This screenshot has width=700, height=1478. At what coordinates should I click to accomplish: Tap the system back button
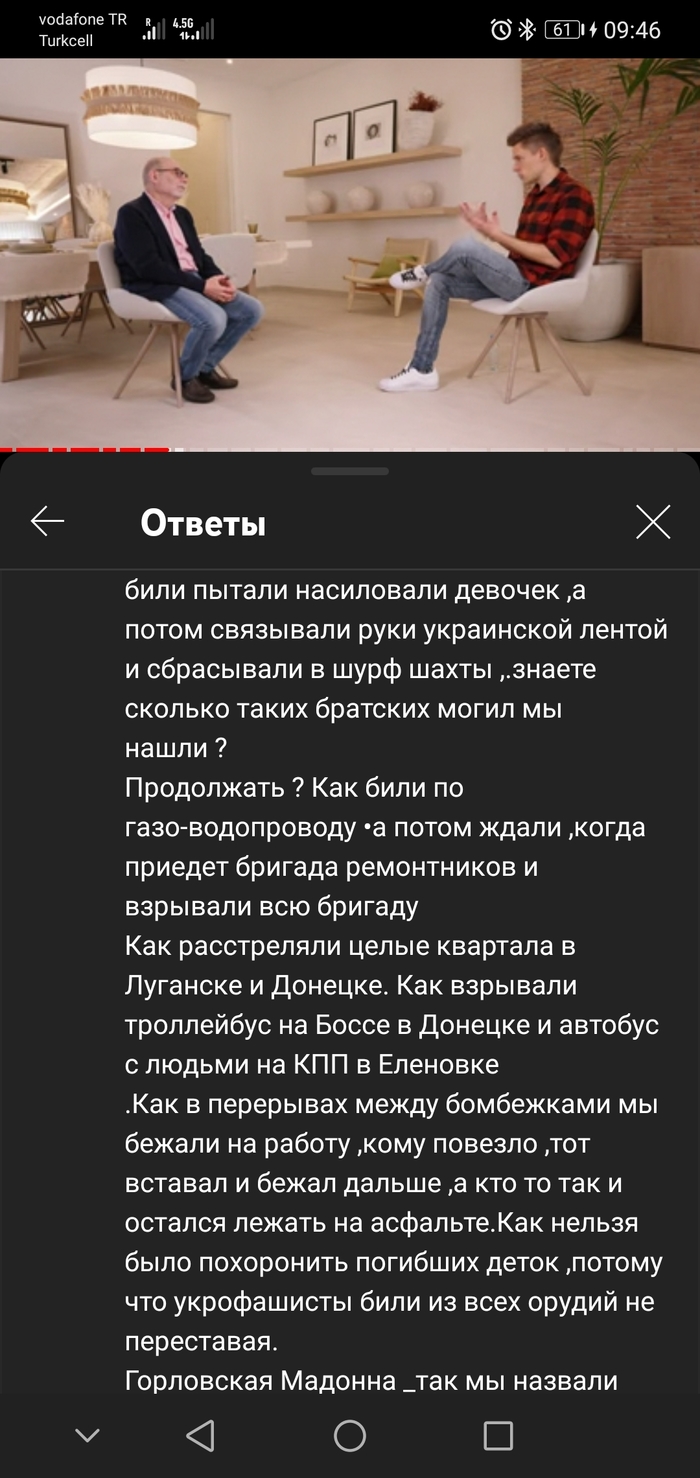click(200, 1436)
